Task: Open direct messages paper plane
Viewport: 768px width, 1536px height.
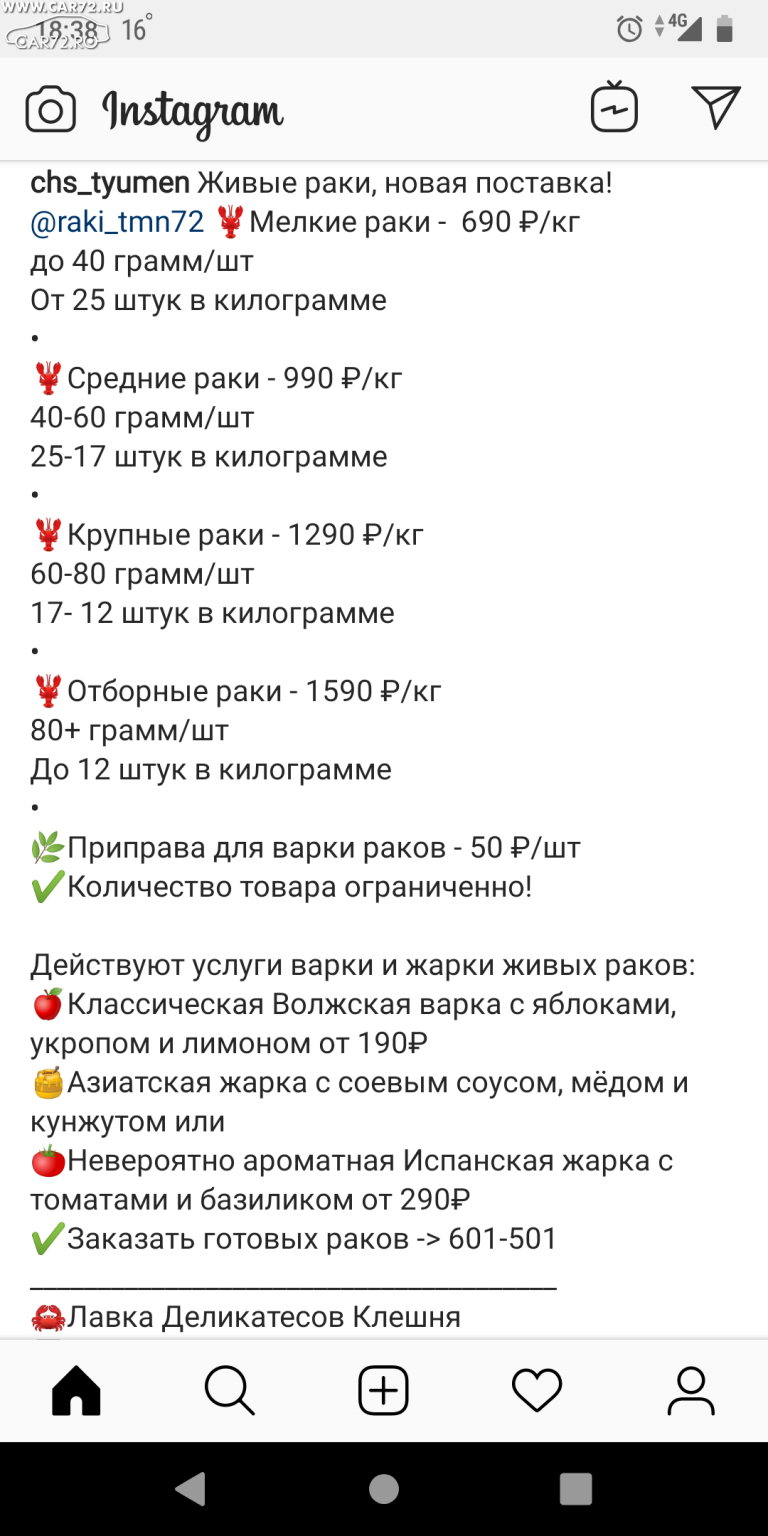Action: pyautogui.click(x=715, y=106)
